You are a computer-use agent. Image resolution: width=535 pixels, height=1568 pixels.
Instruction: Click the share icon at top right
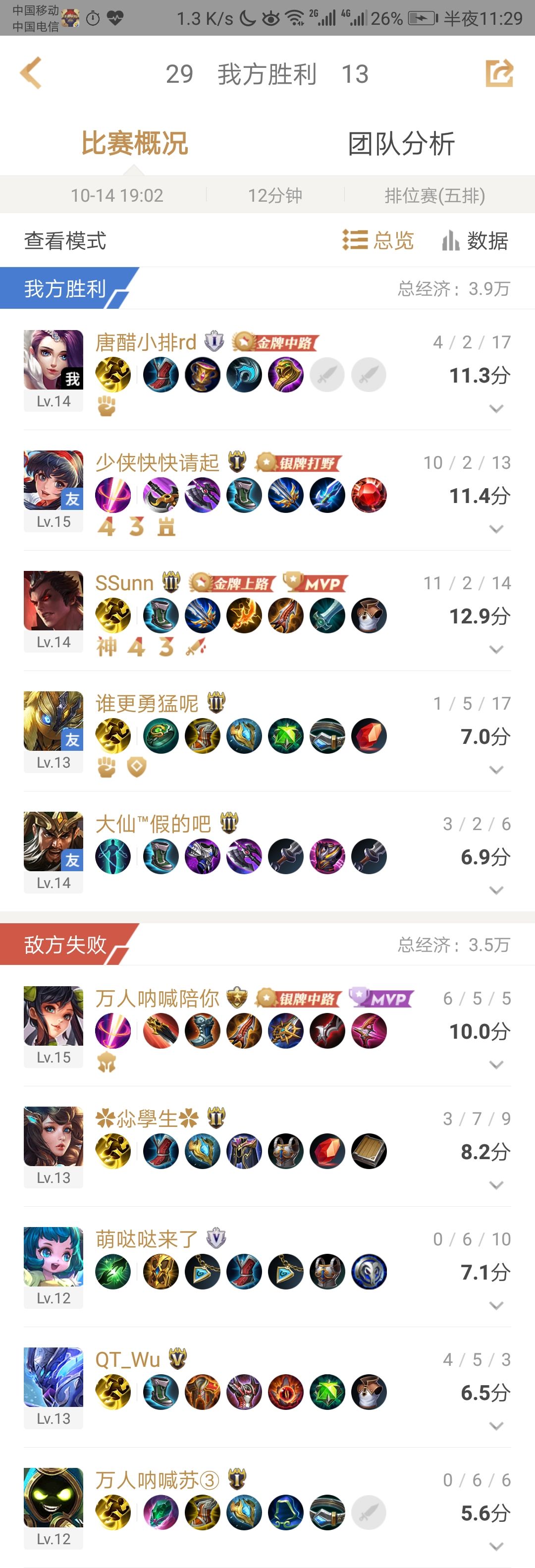tap(500, 73)
